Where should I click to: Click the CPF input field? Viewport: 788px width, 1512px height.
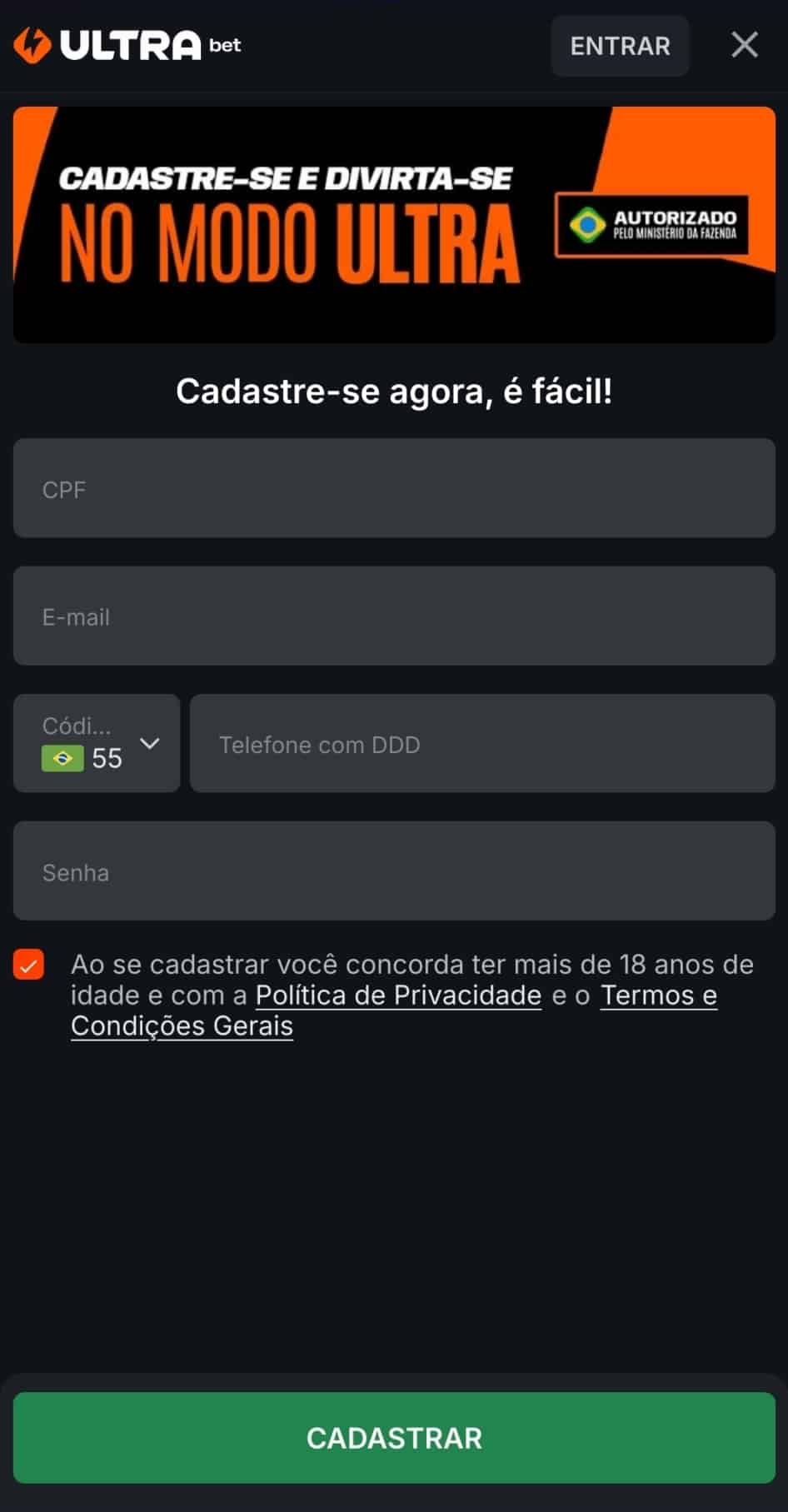394,489
